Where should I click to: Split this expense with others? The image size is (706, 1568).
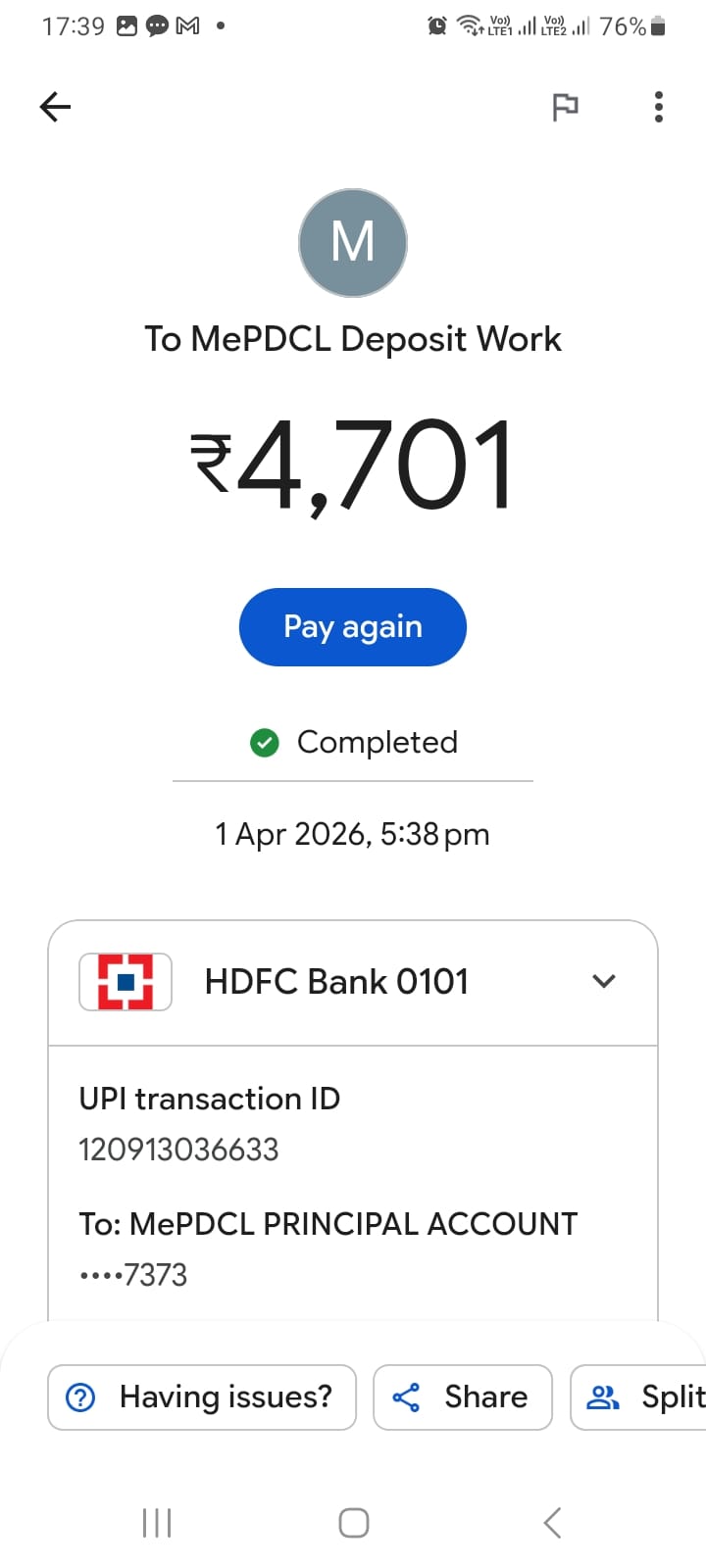pyautogui.click(x=642, y=1396)
